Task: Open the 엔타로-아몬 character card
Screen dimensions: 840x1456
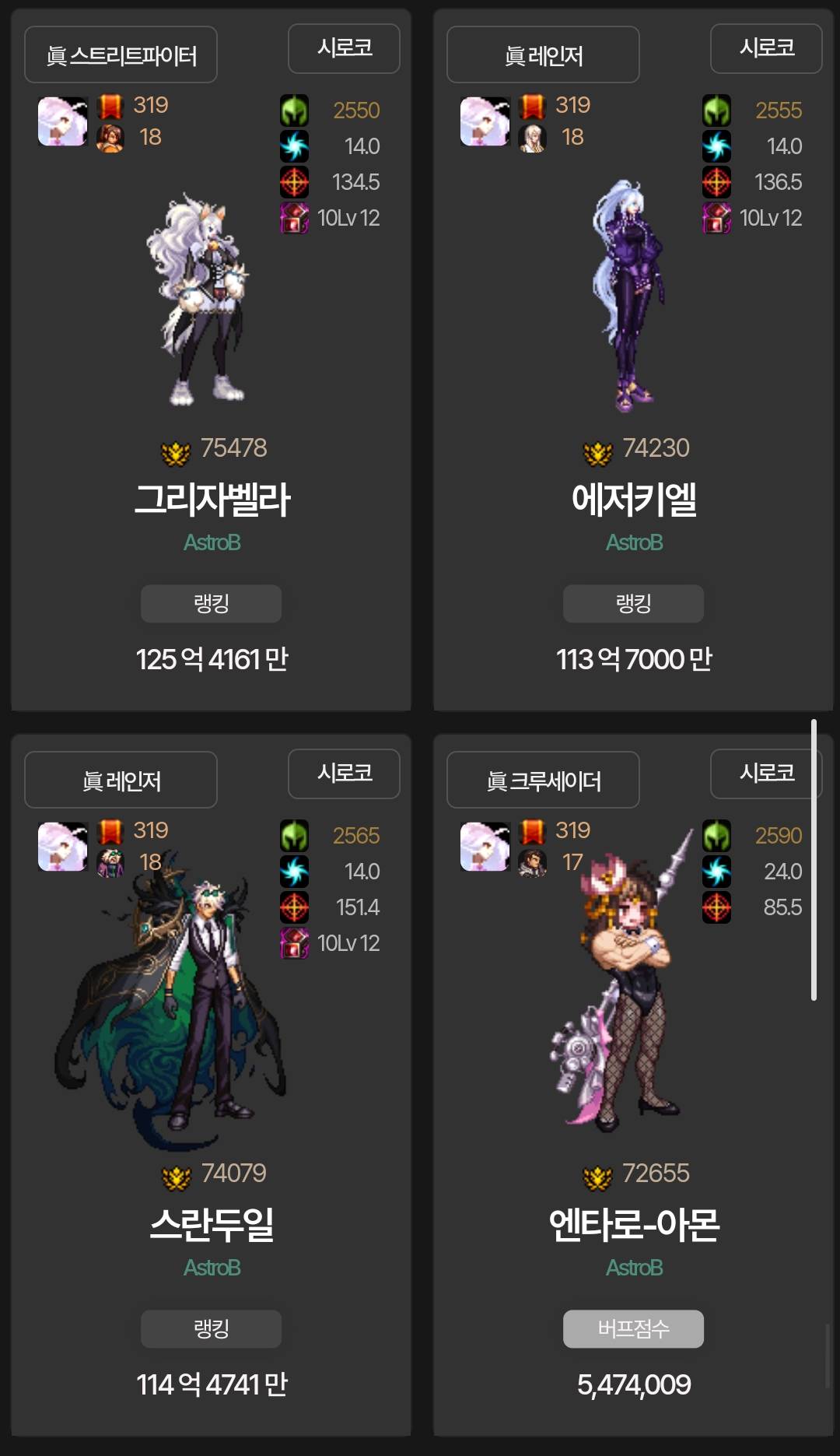Action: (x=633, y=1224)
